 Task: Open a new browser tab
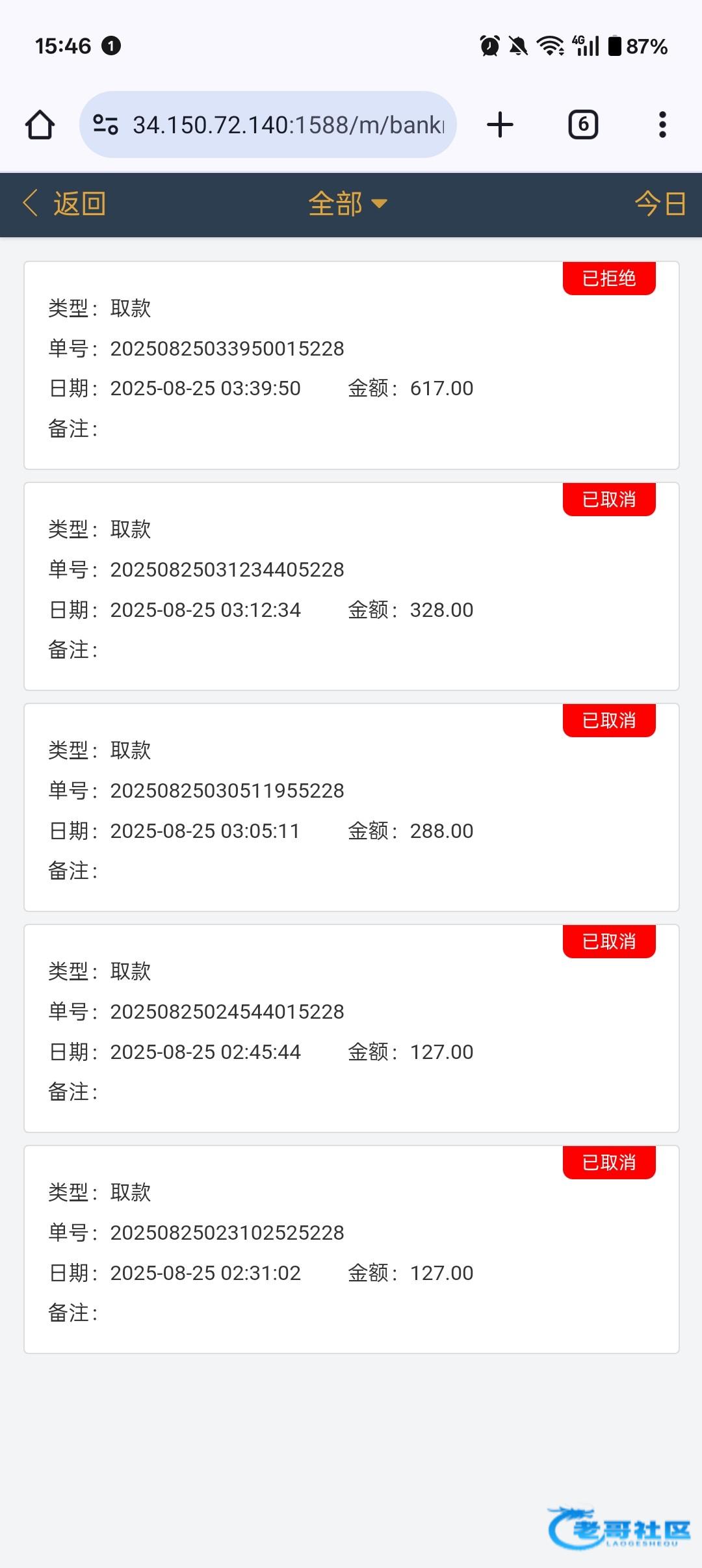click(x=500, y=125)
